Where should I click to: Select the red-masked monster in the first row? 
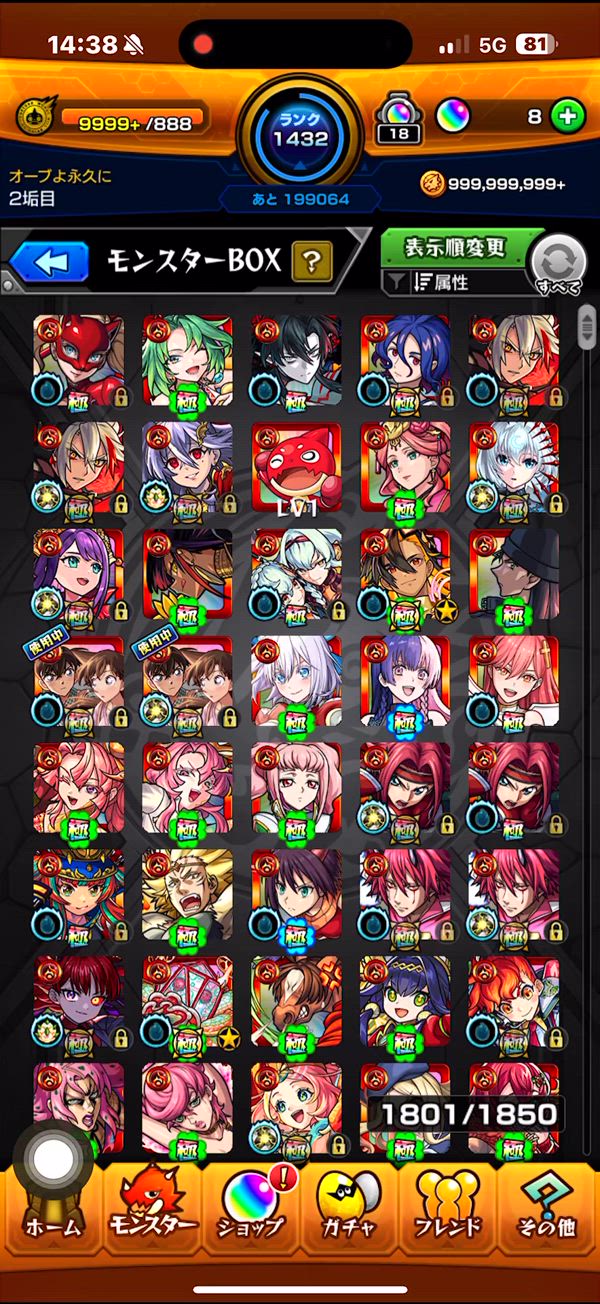(x=79, y=360)
